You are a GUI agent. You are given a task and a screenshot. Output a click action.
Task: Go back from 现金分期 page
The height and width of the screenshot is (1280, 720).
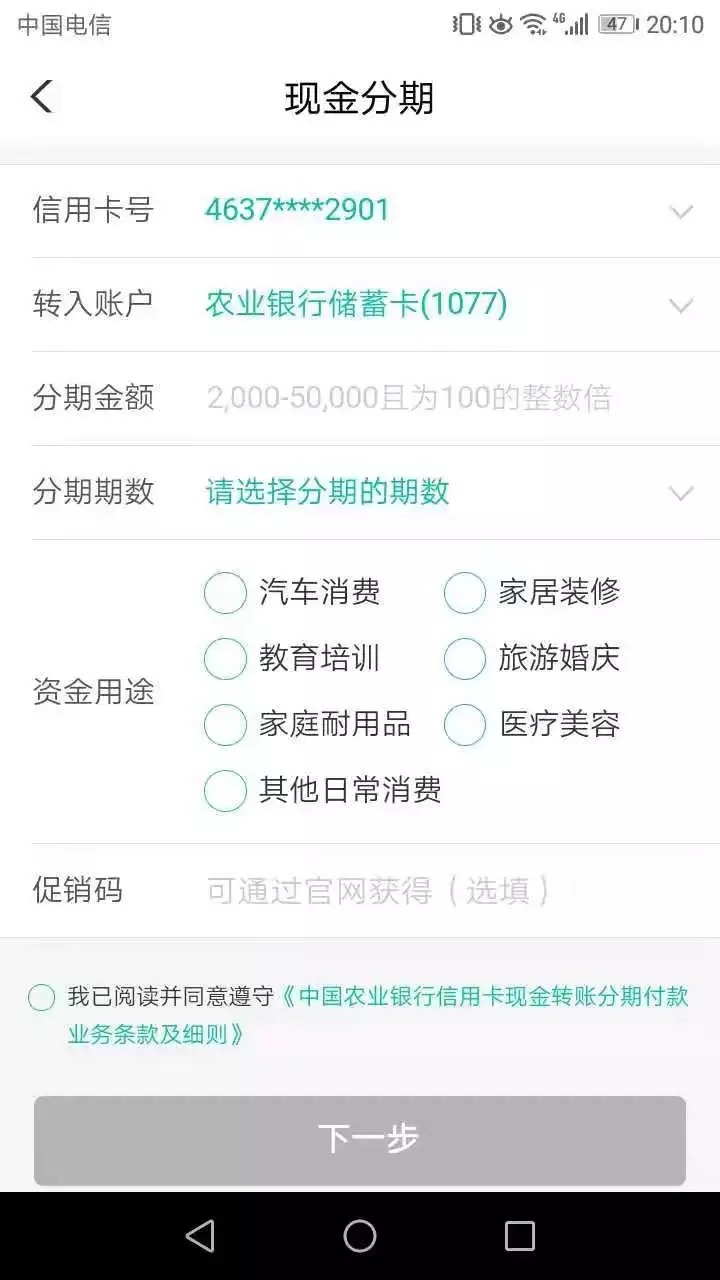[42, 98]
